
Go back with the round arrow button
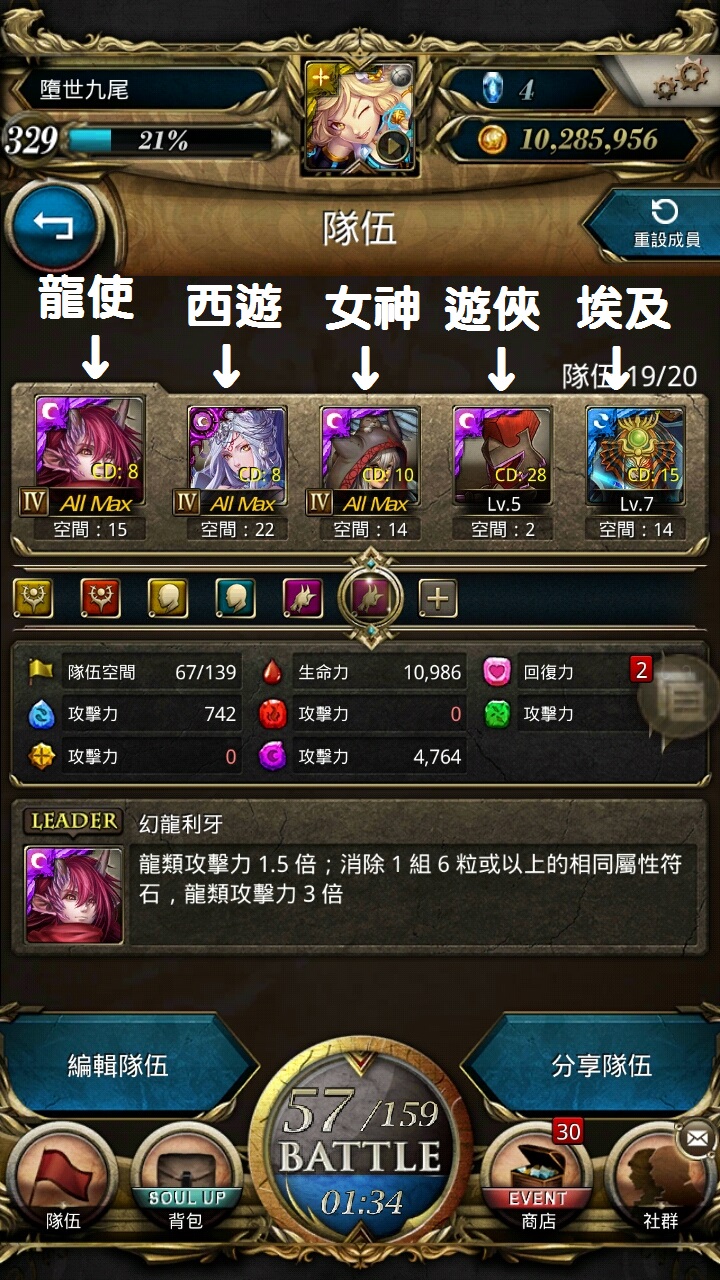[55, 227]
